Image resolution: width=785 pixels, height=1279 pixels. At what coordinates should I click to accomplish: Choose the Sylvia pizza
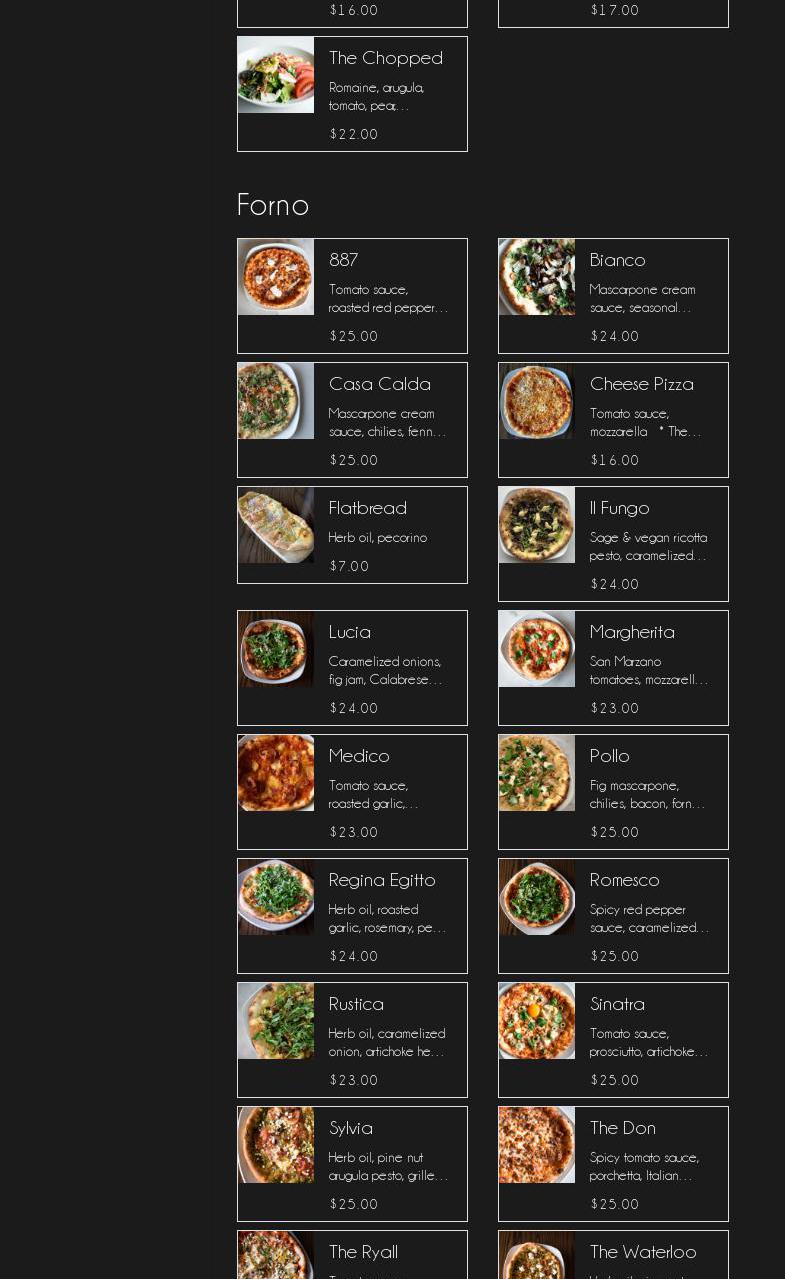[352, 1164]
